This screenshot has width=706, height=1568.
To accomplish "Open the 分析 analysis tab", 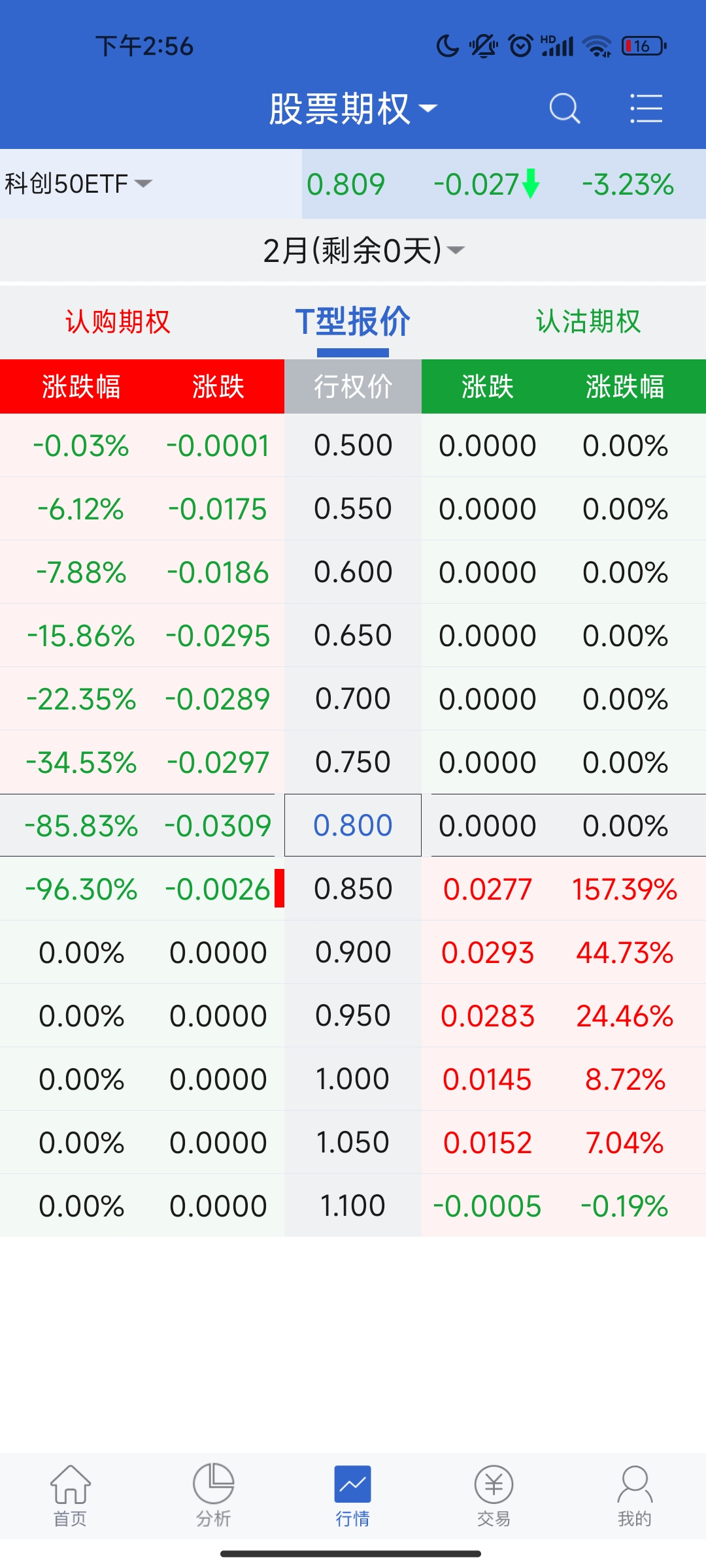I will coord(213,1496).
